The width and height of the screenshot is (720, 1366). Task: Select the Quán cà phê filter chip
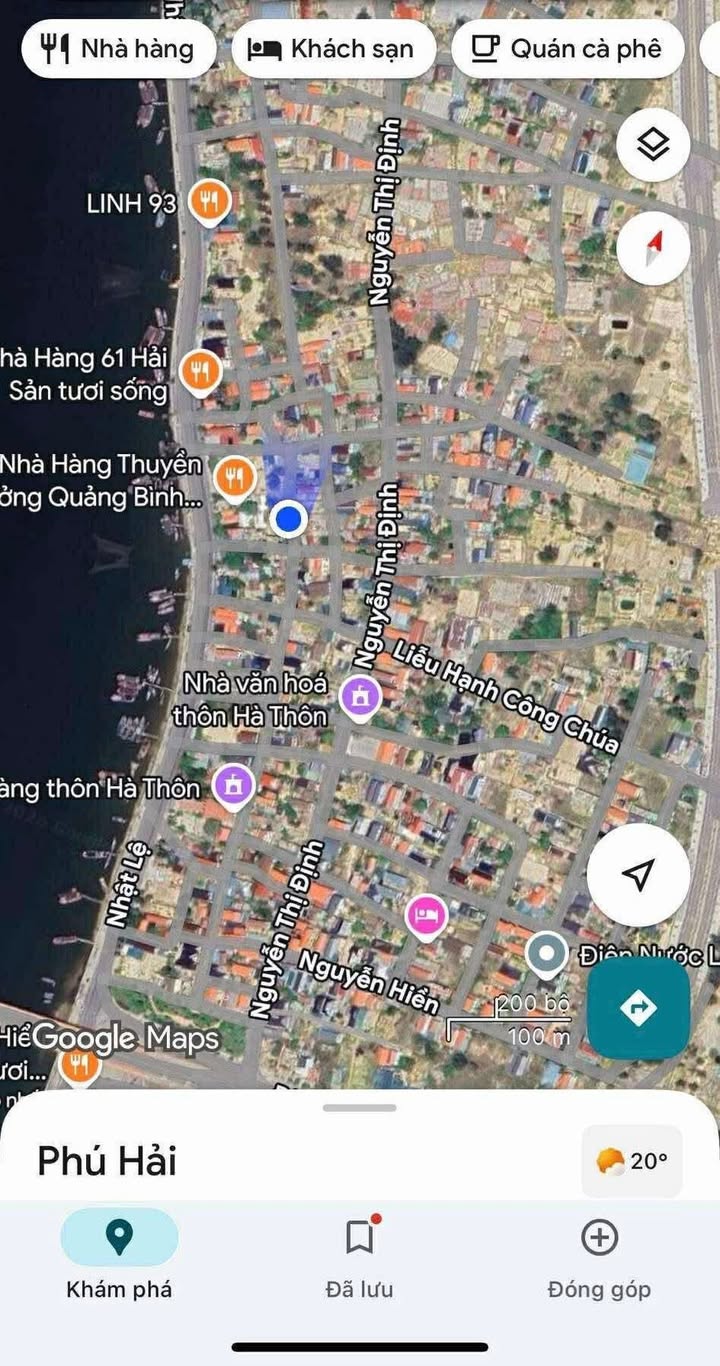(x=568, y=48)
